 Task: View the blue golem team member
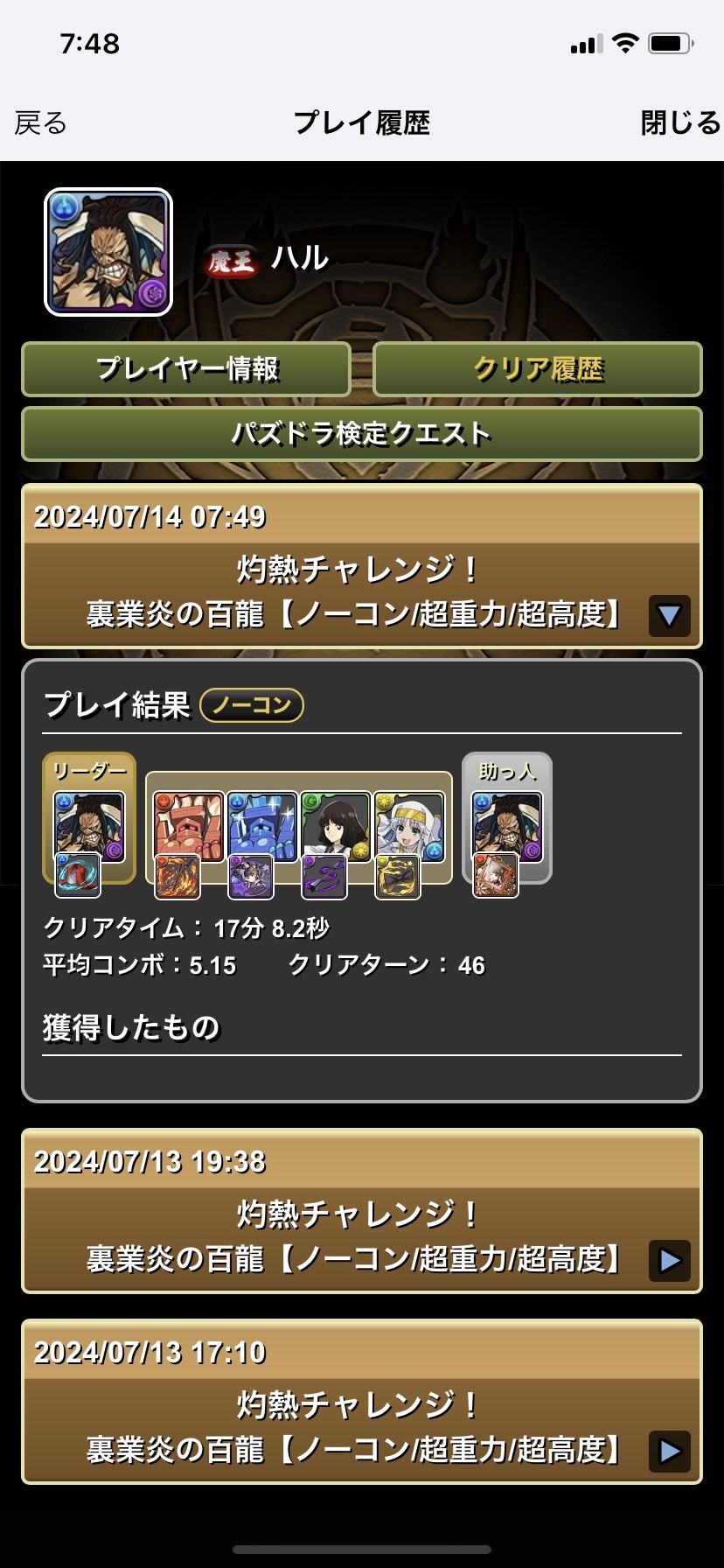tap(262, 826)
